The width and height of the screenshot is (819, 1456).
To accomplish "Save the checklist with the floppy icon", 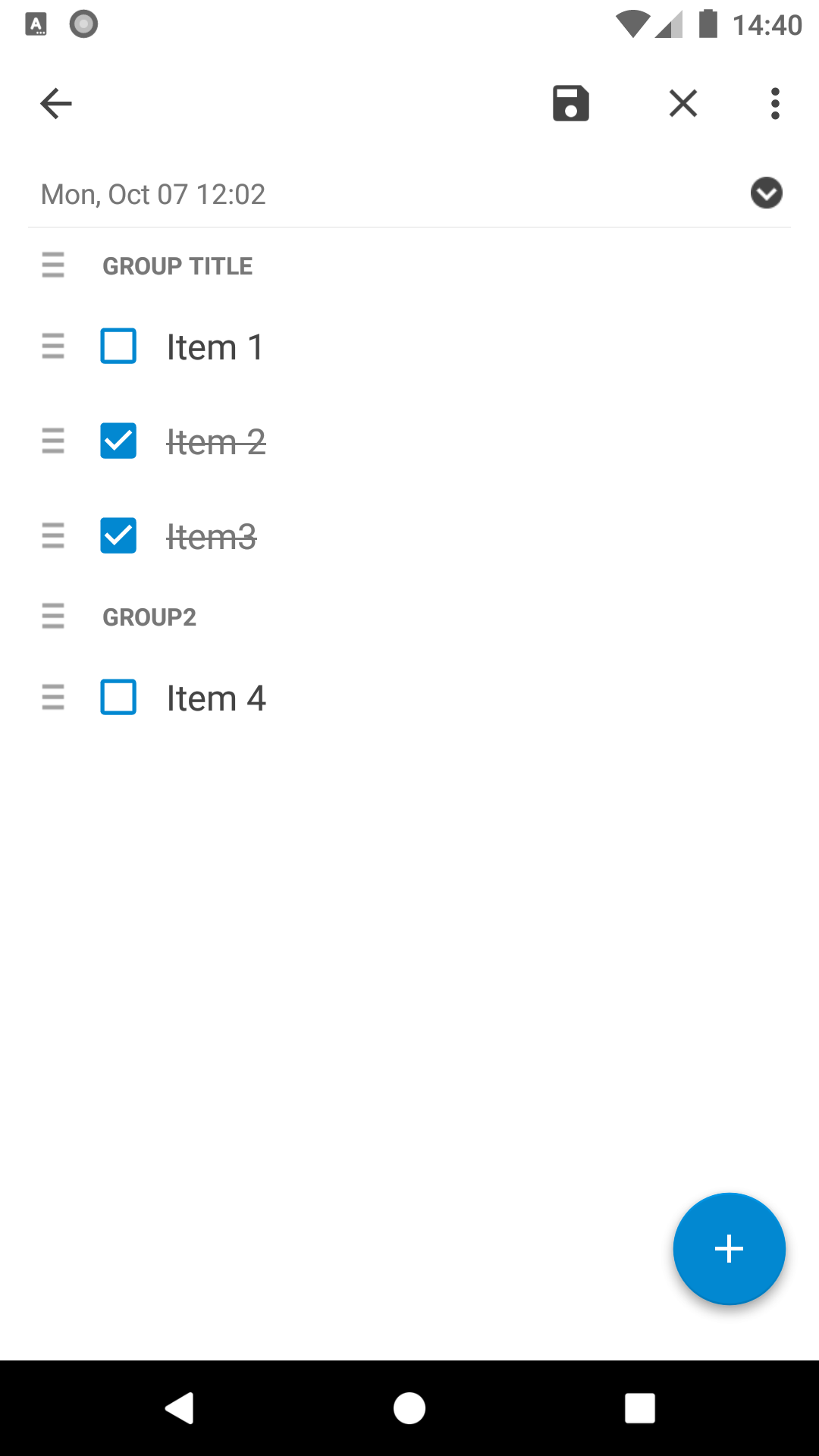I will (571, 104).
